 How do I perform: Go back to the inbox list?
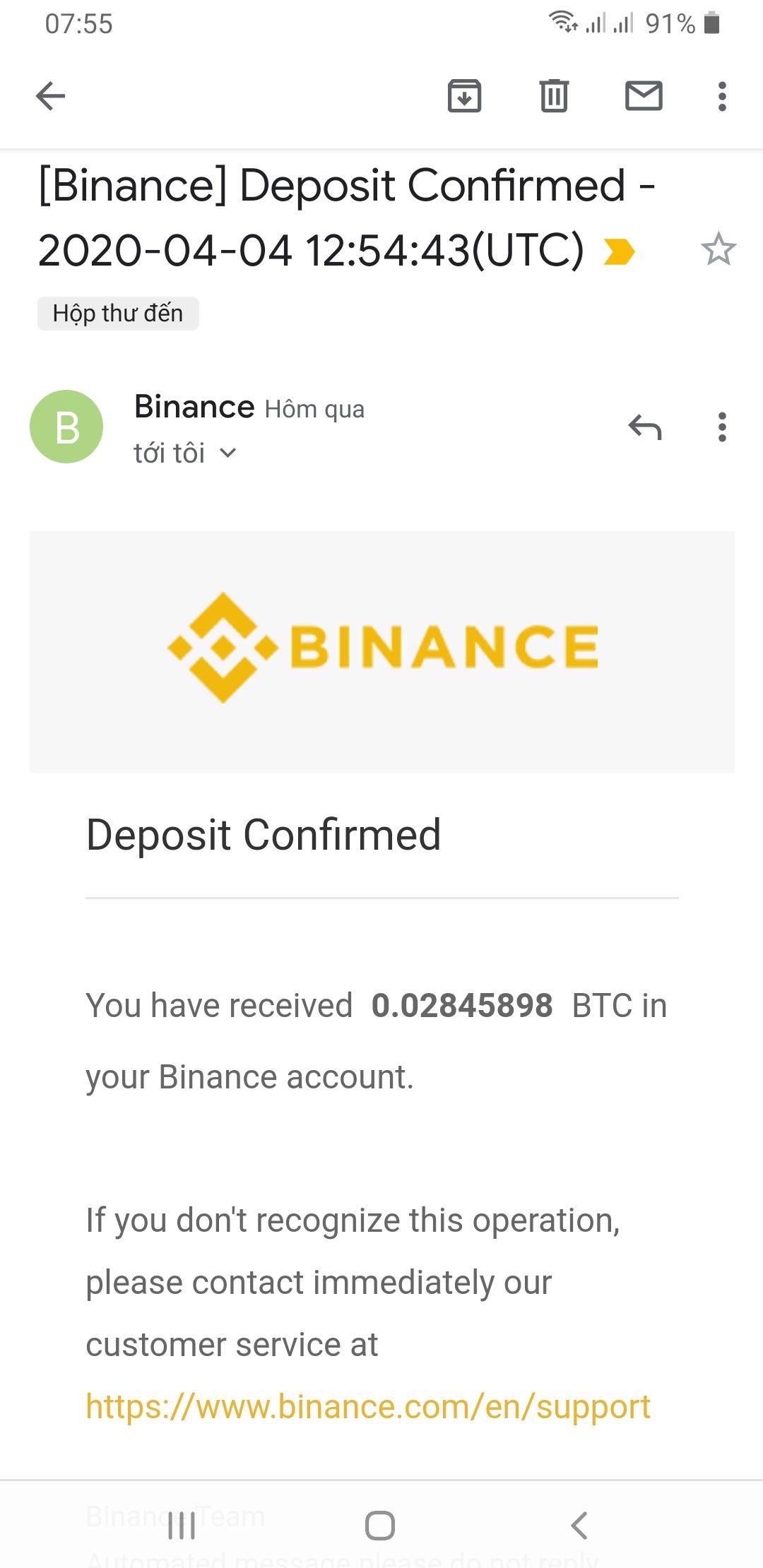coord(51,96)
